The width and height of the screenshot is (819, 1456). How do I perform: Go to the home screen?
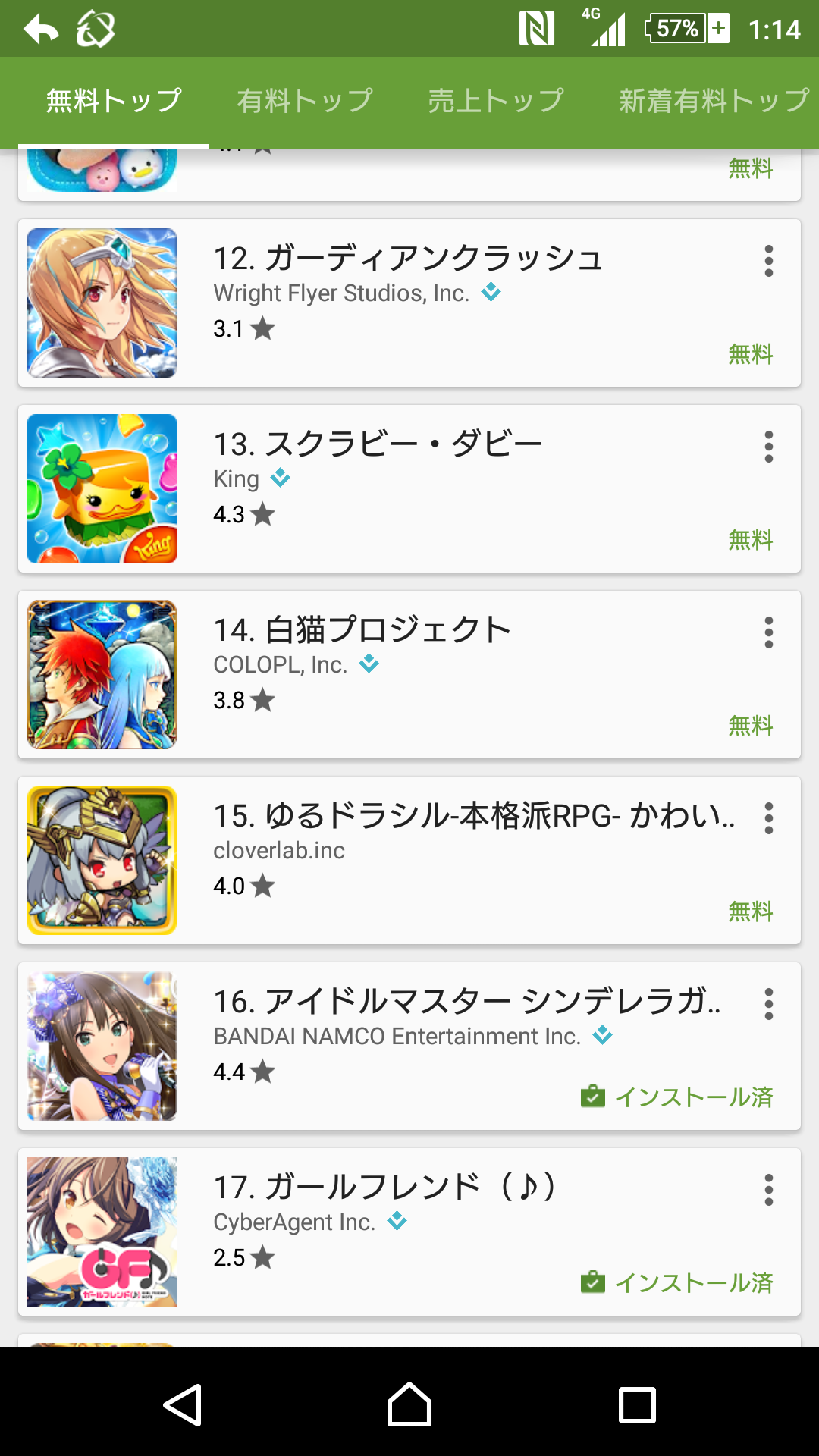409,1404
